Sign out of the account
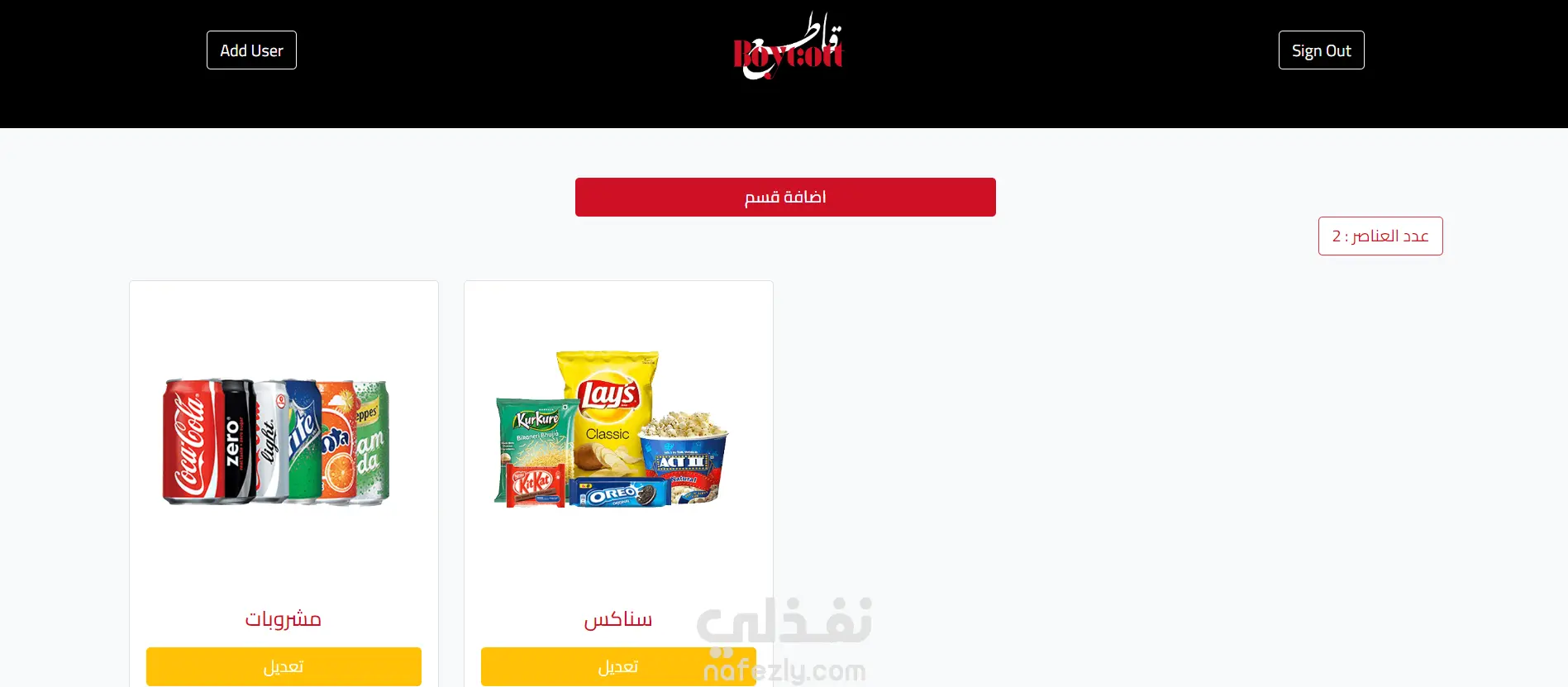Image resolution: width=1568 pixels, height=687 pixels. 1321,50
